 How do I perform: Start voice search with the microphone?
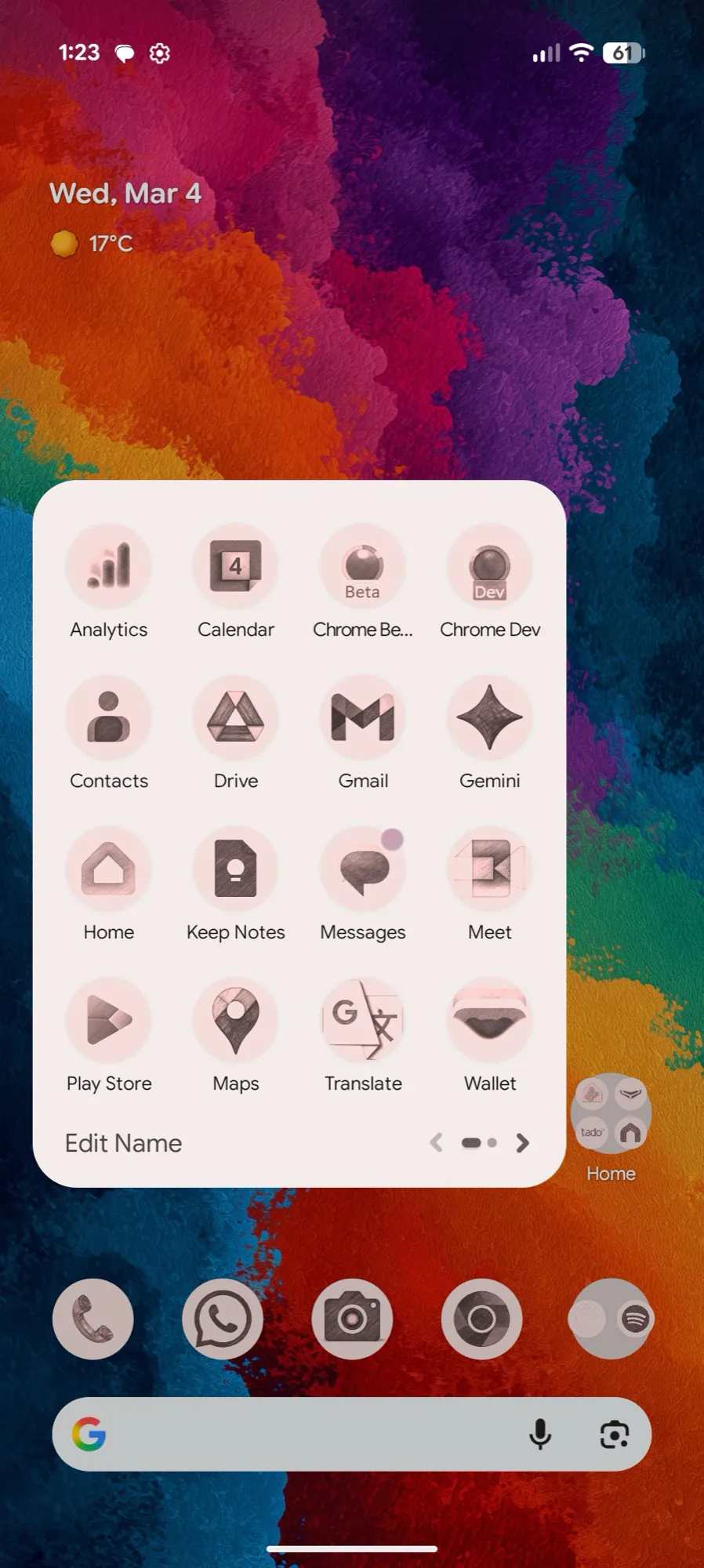point(539,1434)
